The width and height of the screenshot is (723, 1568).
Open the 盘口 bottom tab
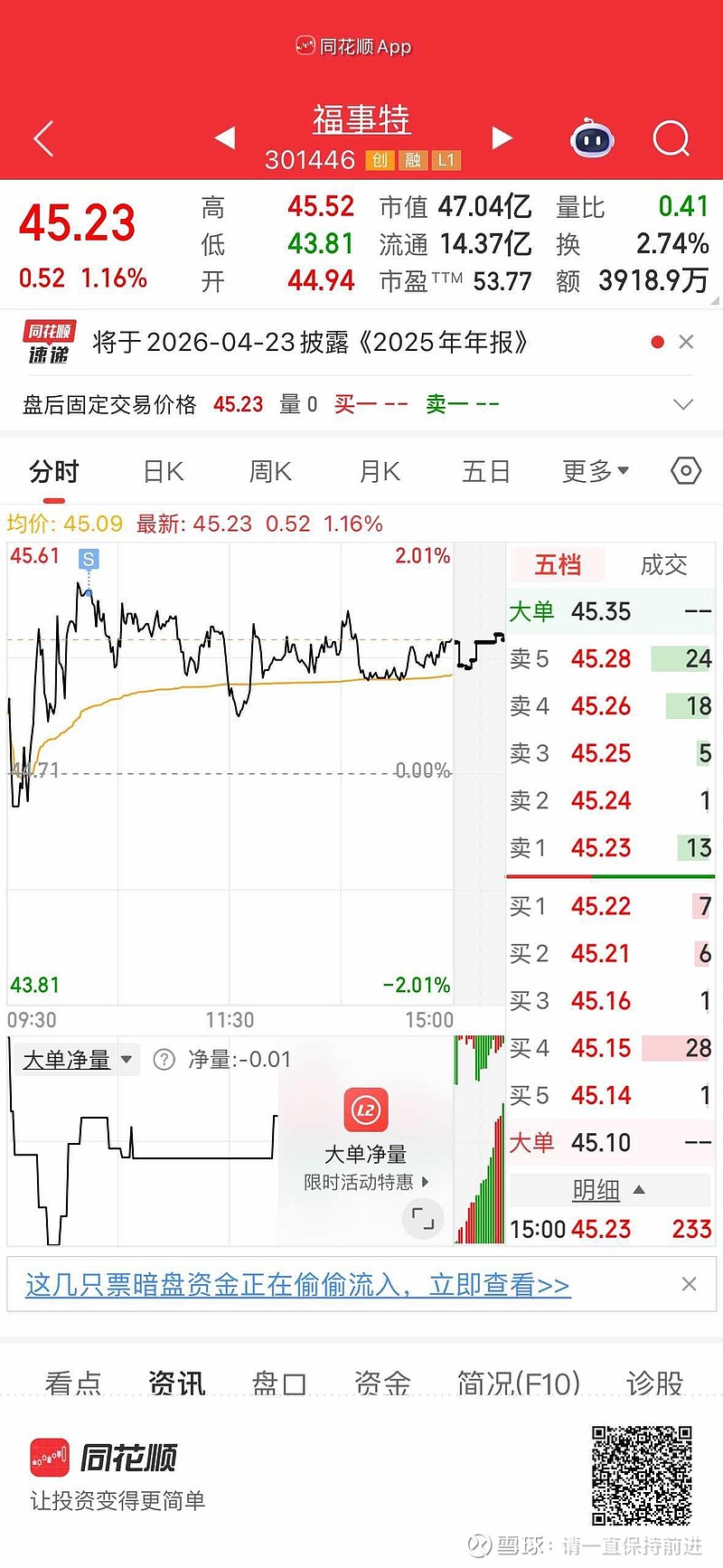point(280,1384)
